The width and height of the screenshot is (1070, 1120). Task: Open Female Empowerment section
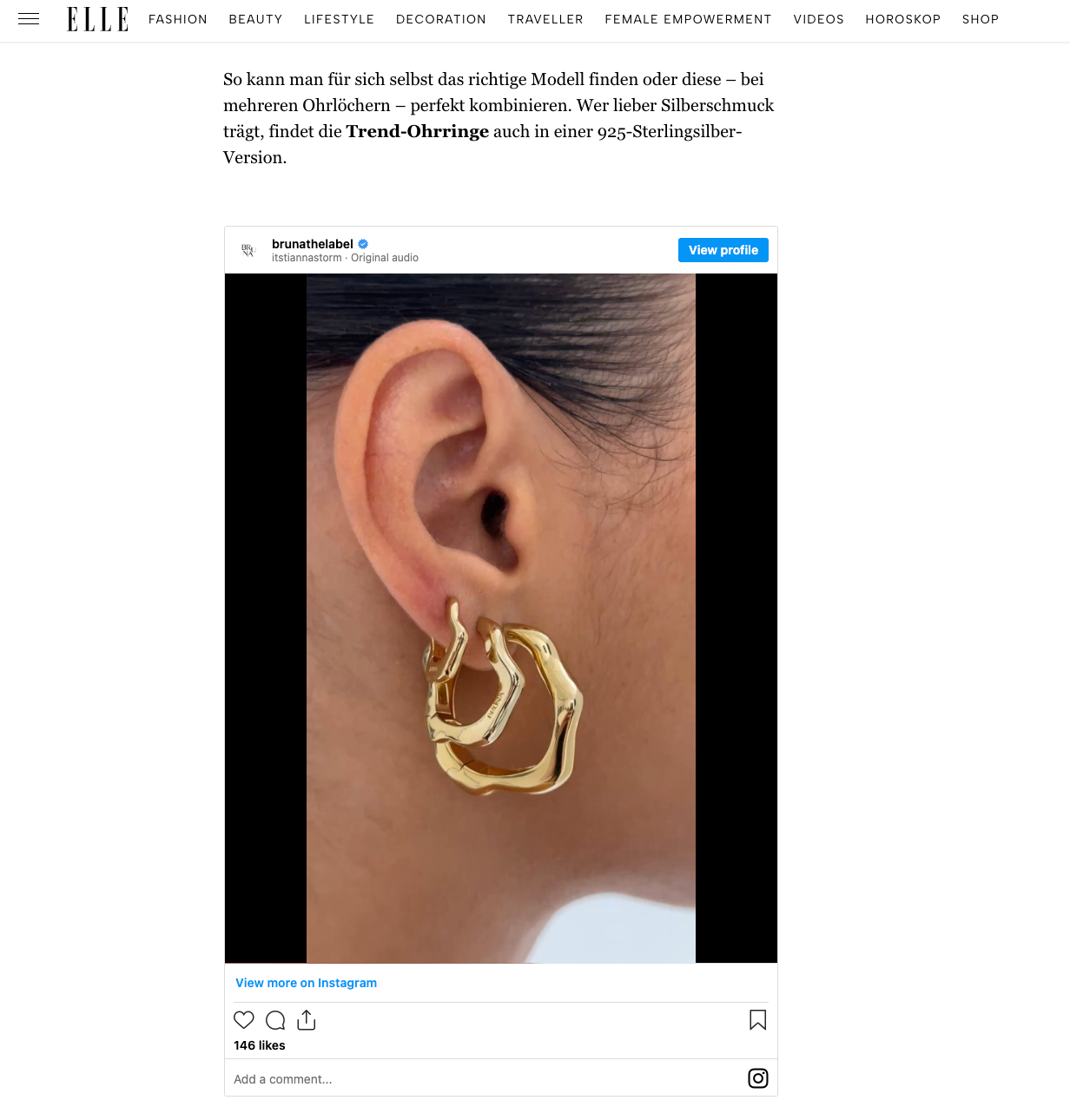pyautogui.click(x=688, y=19)
